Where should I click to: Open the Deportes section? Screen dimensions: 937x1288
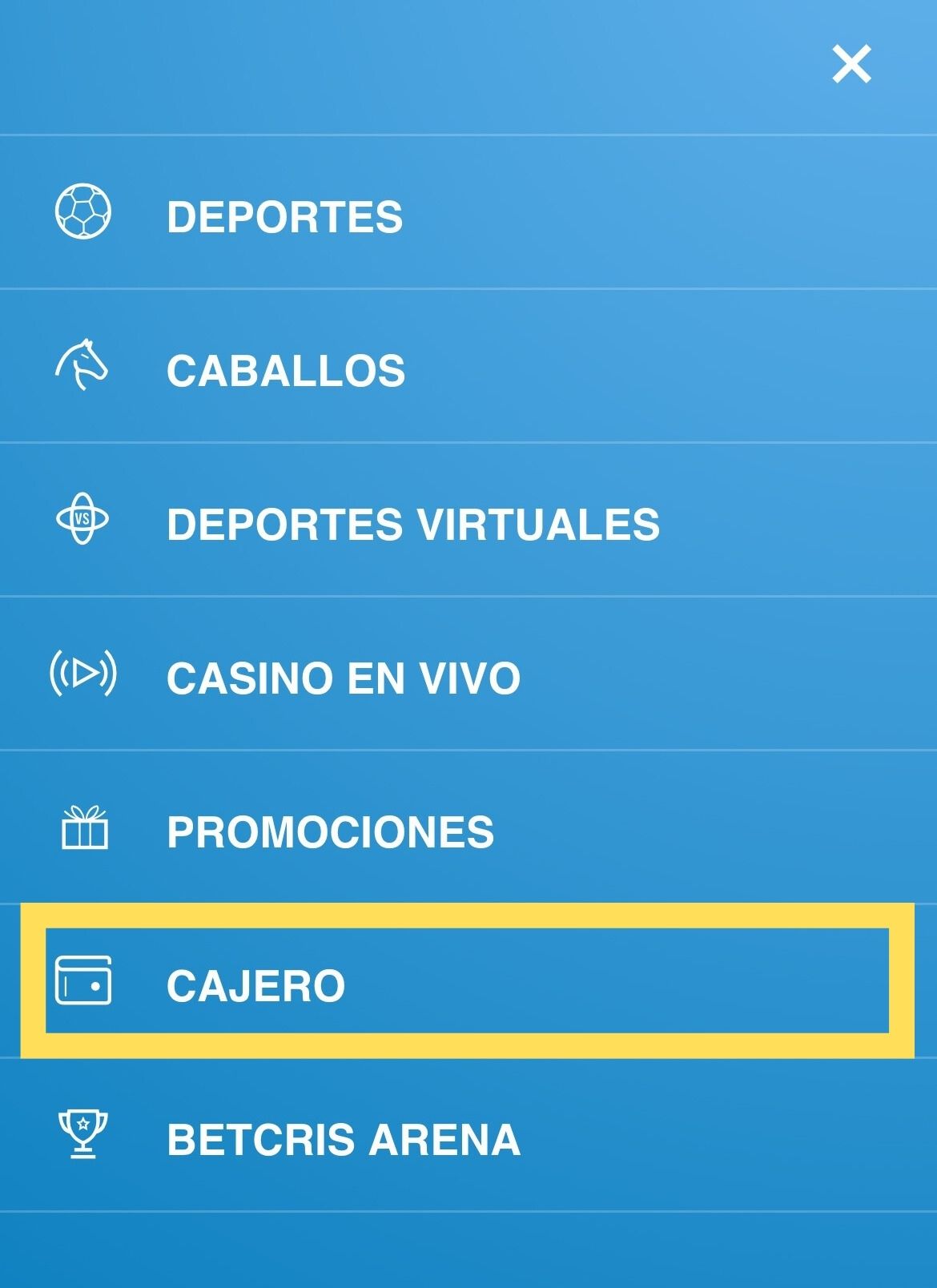[x=284, y=216]
